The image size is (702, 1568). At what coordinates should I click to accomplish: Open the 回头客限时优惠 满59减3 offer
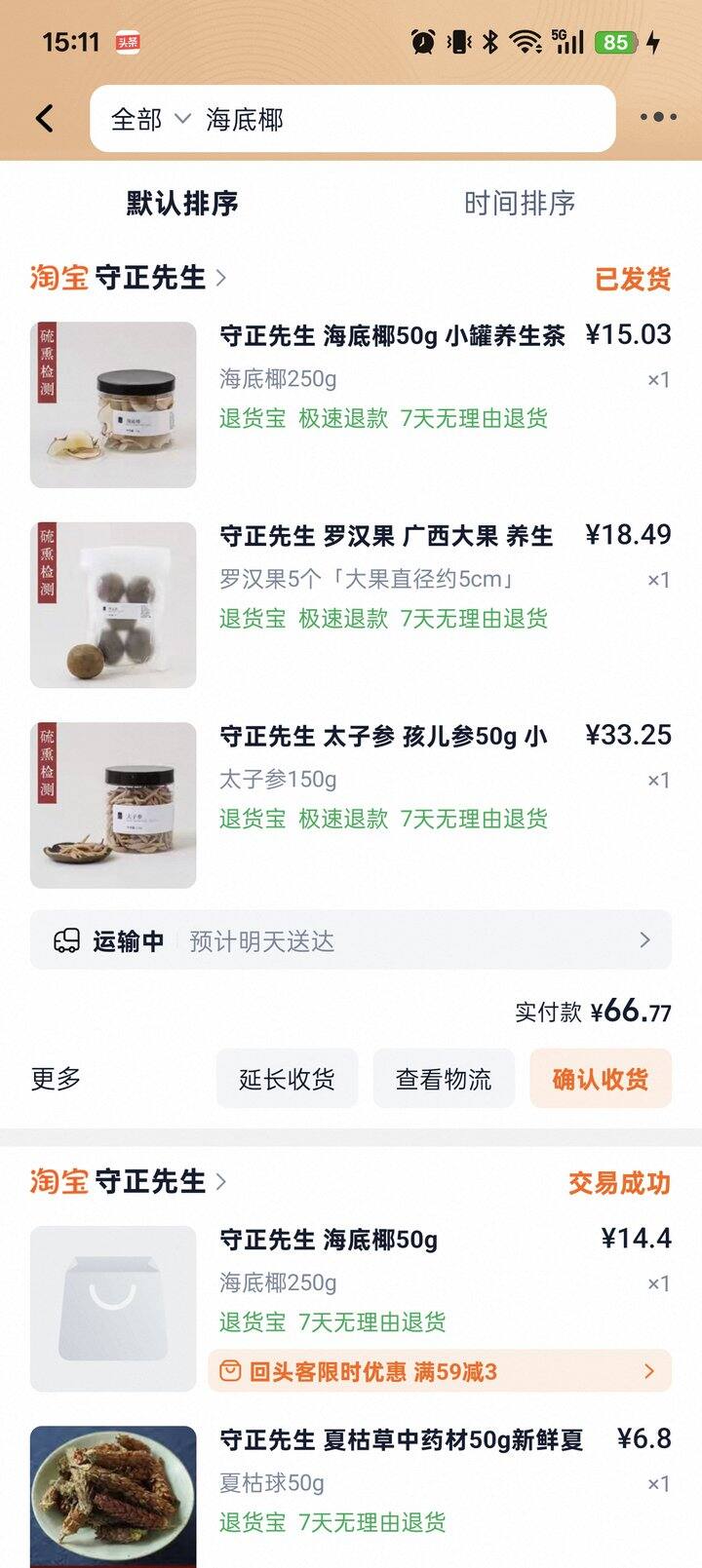click(x=439, y=1371)
